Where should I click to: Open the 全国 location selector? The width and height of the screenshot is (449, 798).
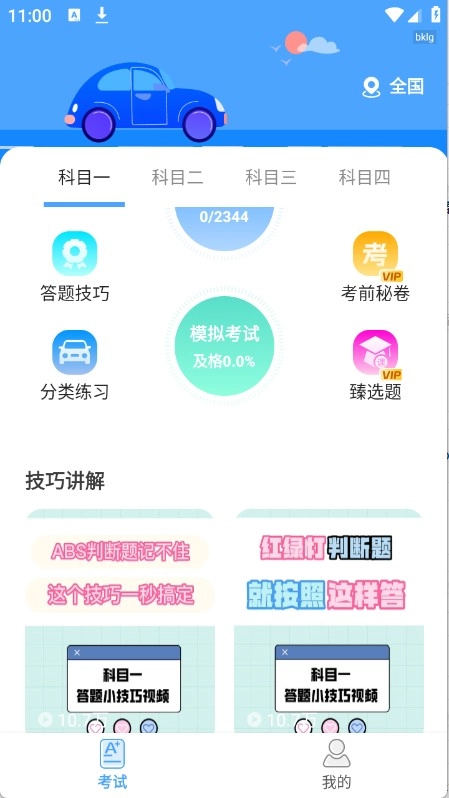pyautogui.click(x=392, y=87)
